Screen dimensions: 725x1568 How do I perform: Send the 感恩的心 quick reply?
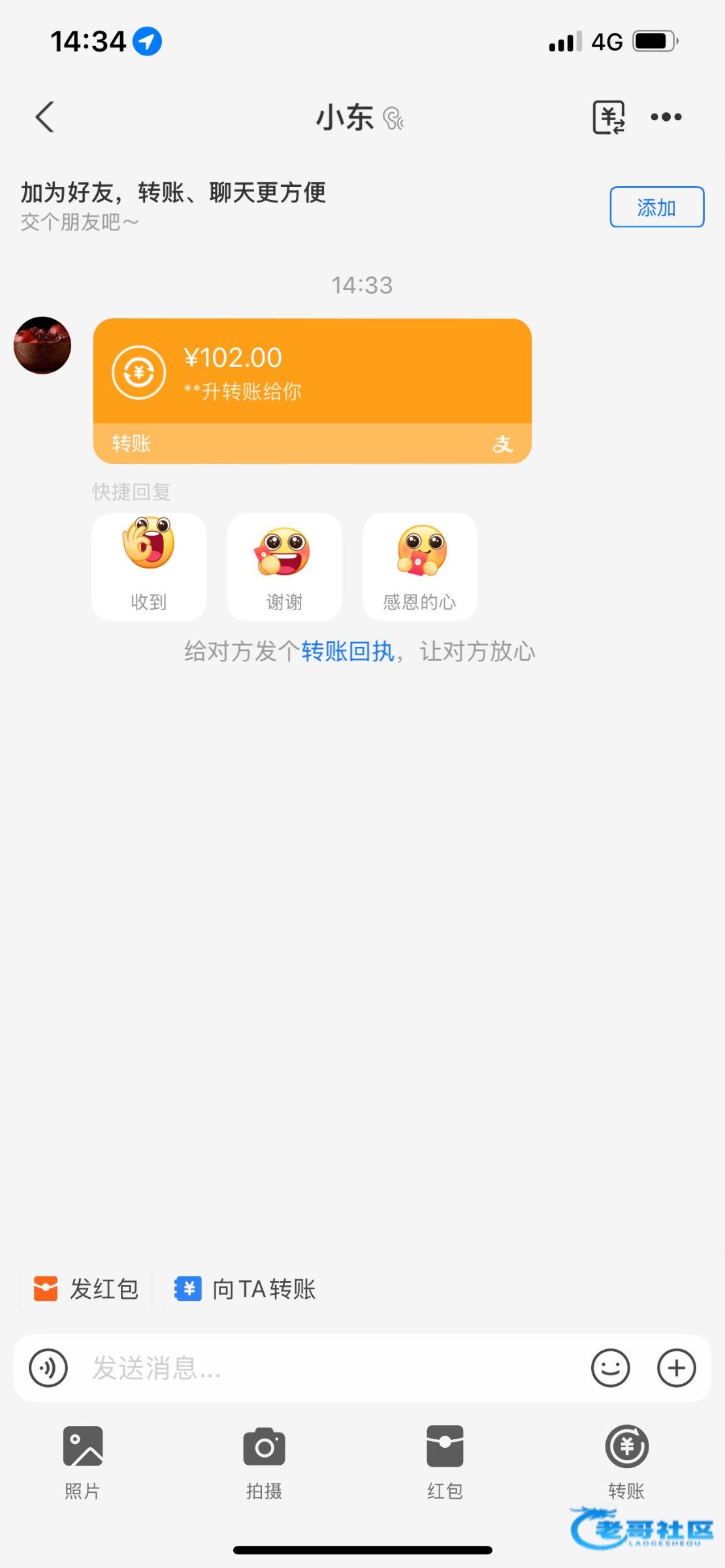coord(420,566)
